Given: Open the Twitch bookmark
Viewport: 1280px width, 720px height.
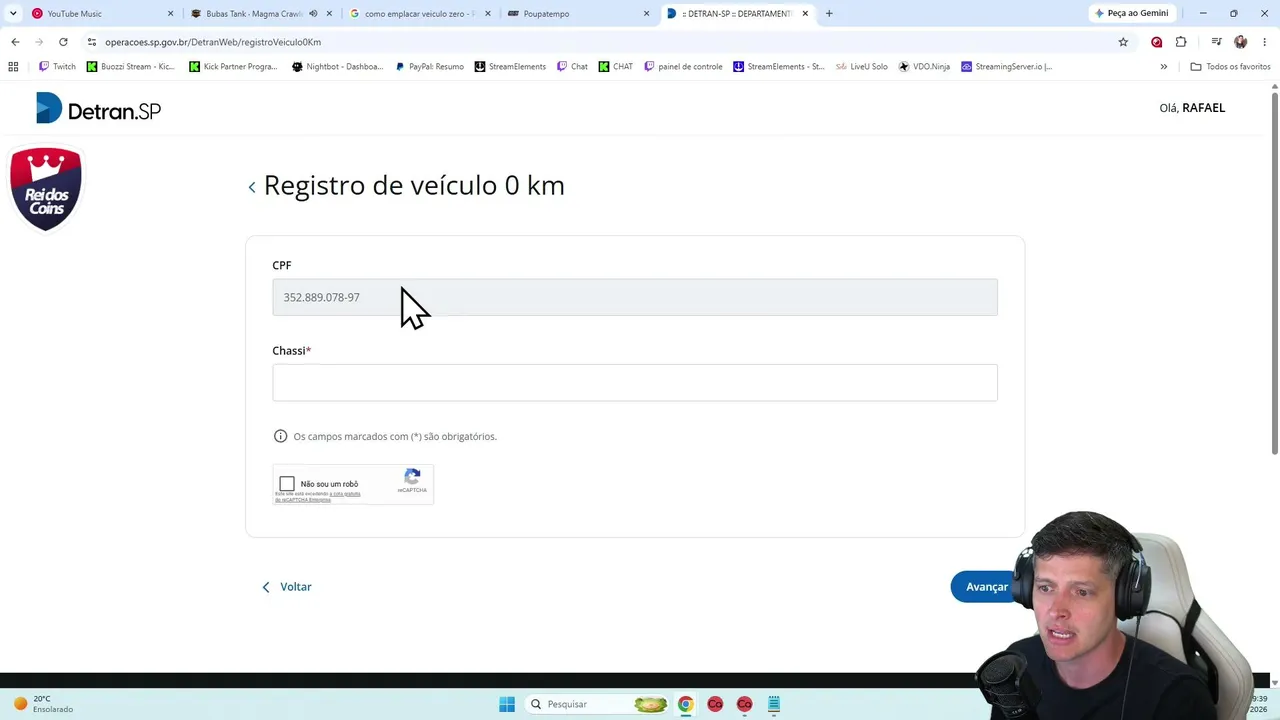Looking at the screenshot, I should [57, 67].
